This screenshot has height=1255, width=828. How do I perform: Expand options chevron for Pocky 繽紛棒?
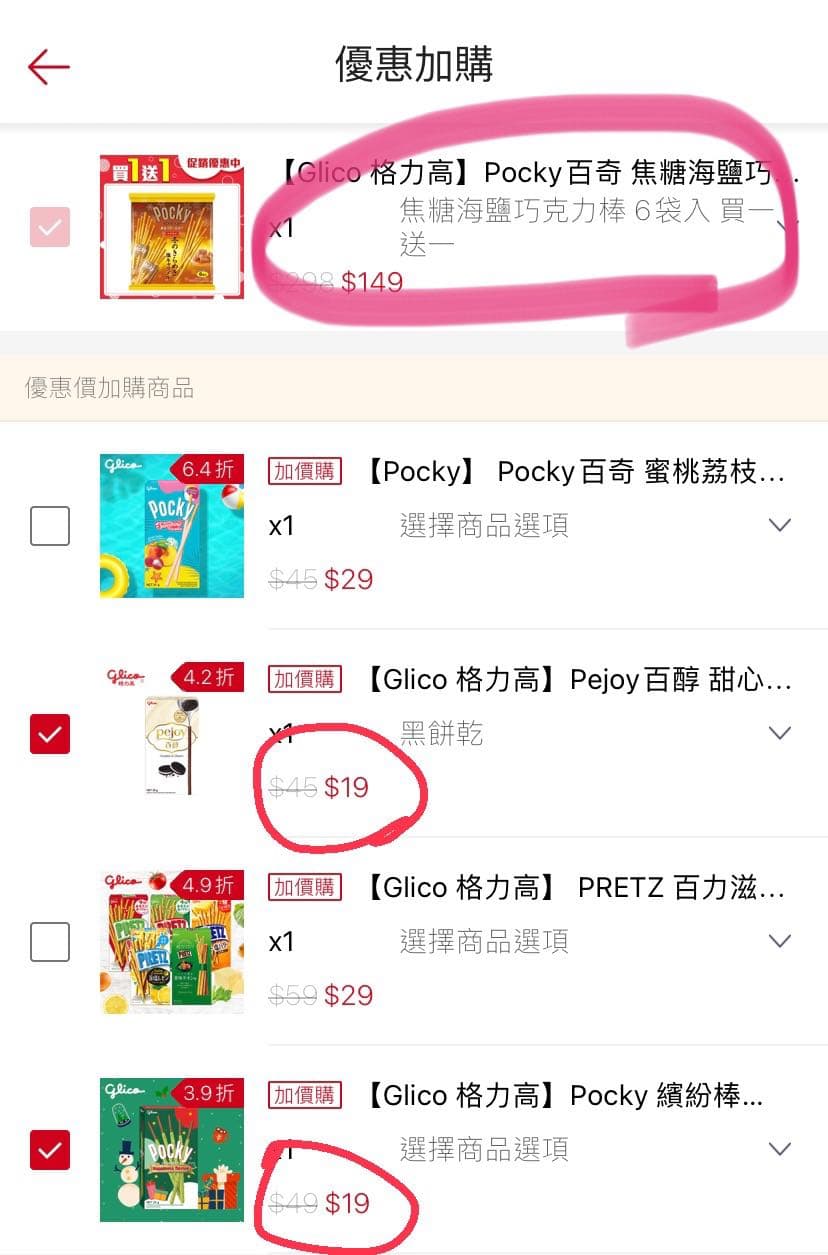pyautogui.click(x=779, y=1148)
